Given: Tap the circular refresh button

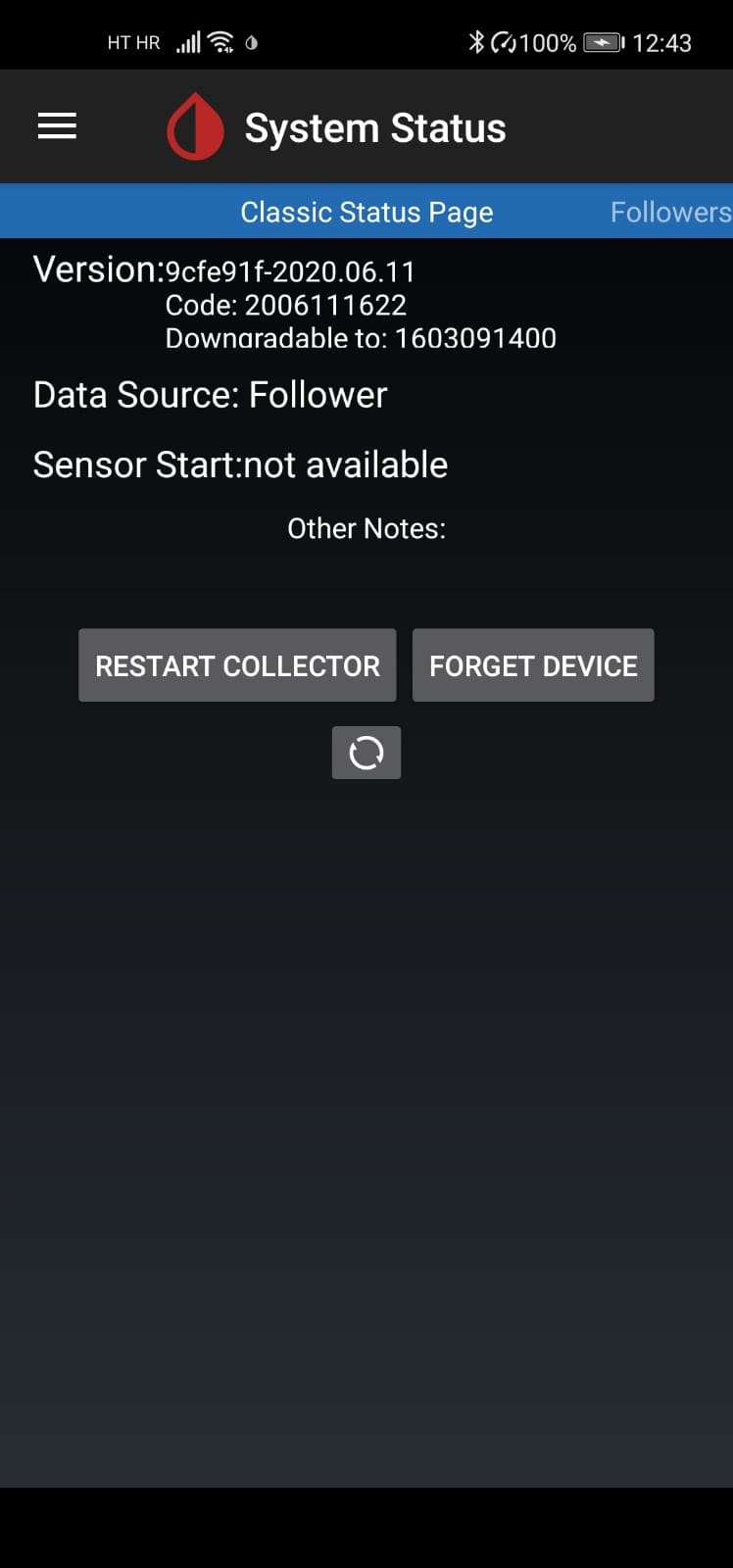Looking at the screenshot, I should tap(366, 753).
